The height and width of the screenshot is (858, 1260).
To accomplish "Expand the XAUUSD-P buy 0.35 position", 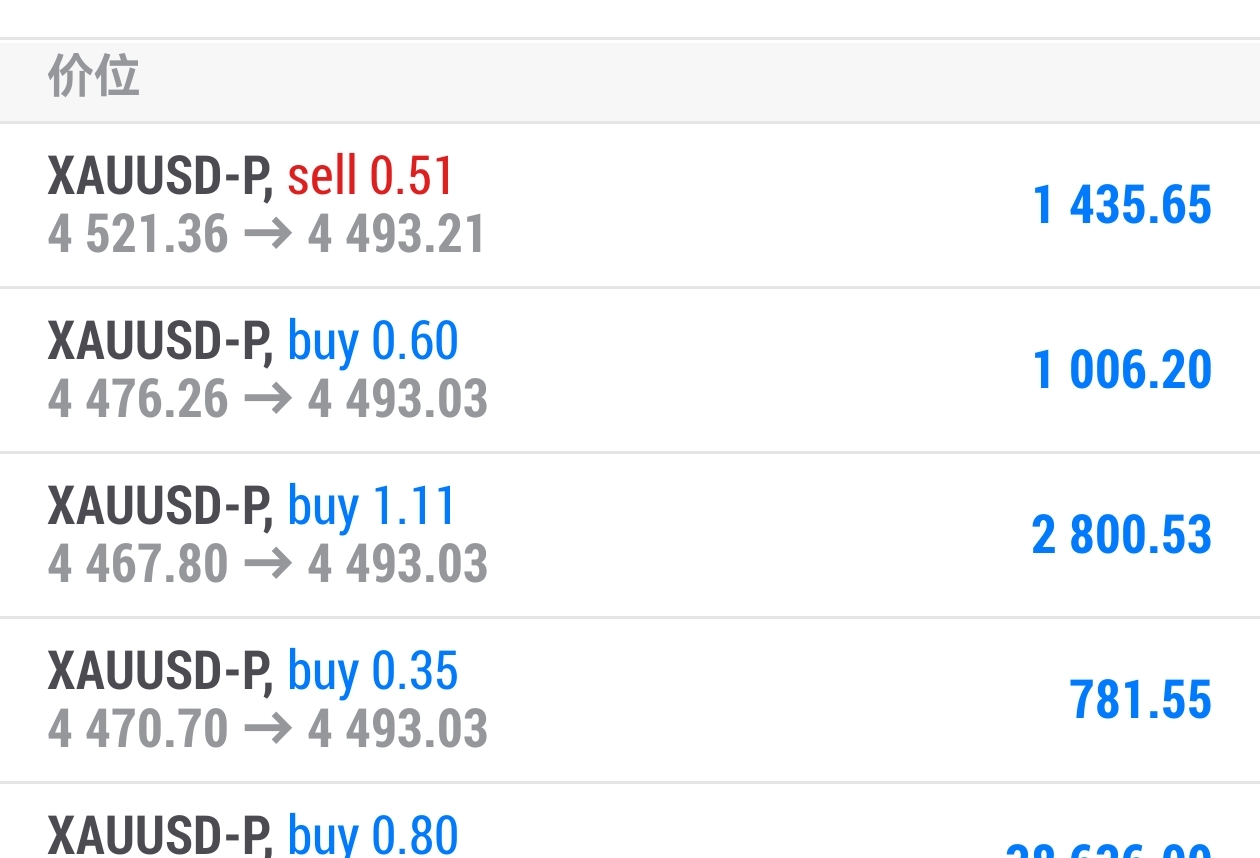I will click(630, 700).
